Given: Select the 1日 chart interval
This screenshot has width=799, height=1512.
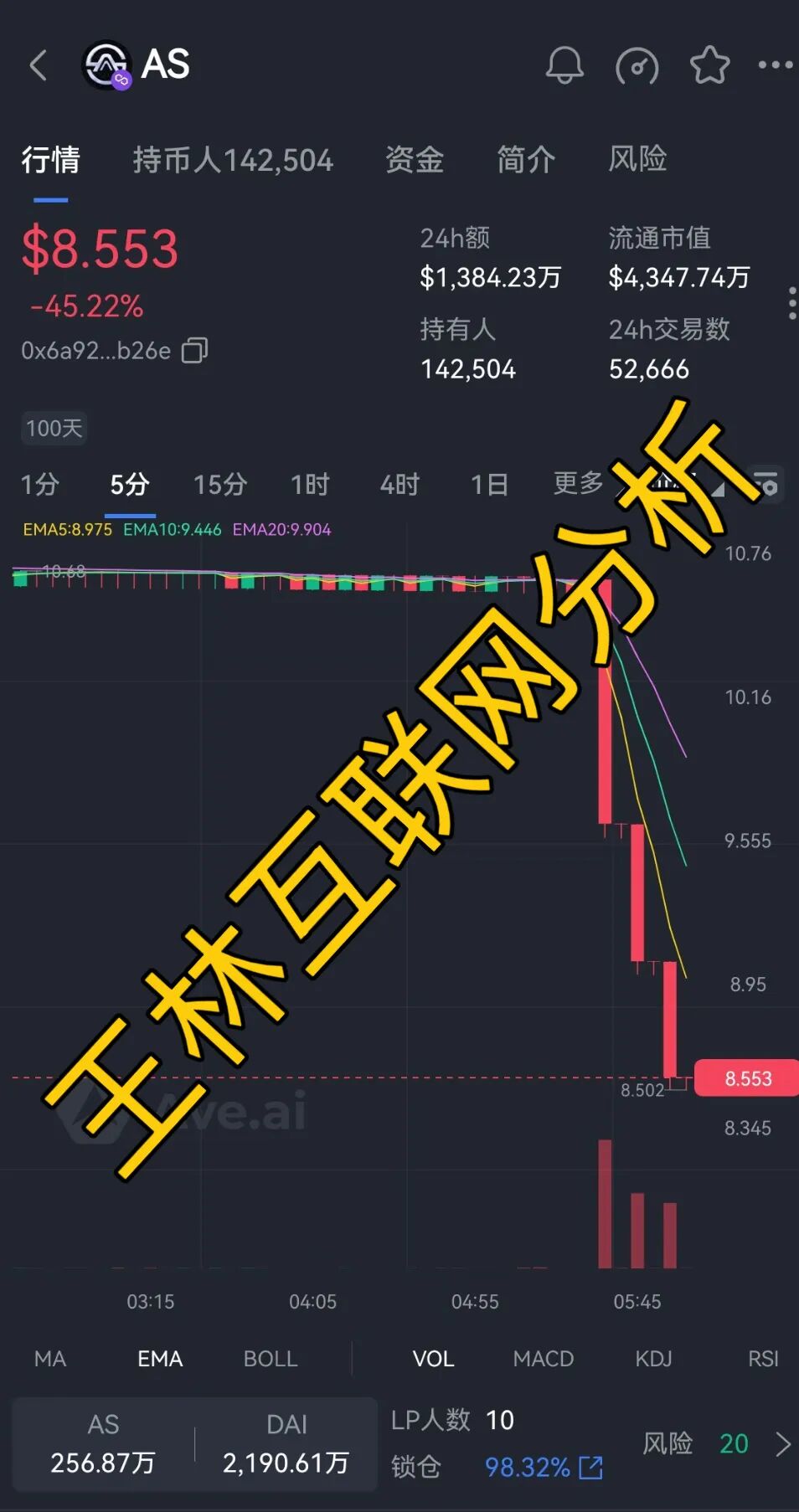Looking at the screenshot, I should click(490, 484).
